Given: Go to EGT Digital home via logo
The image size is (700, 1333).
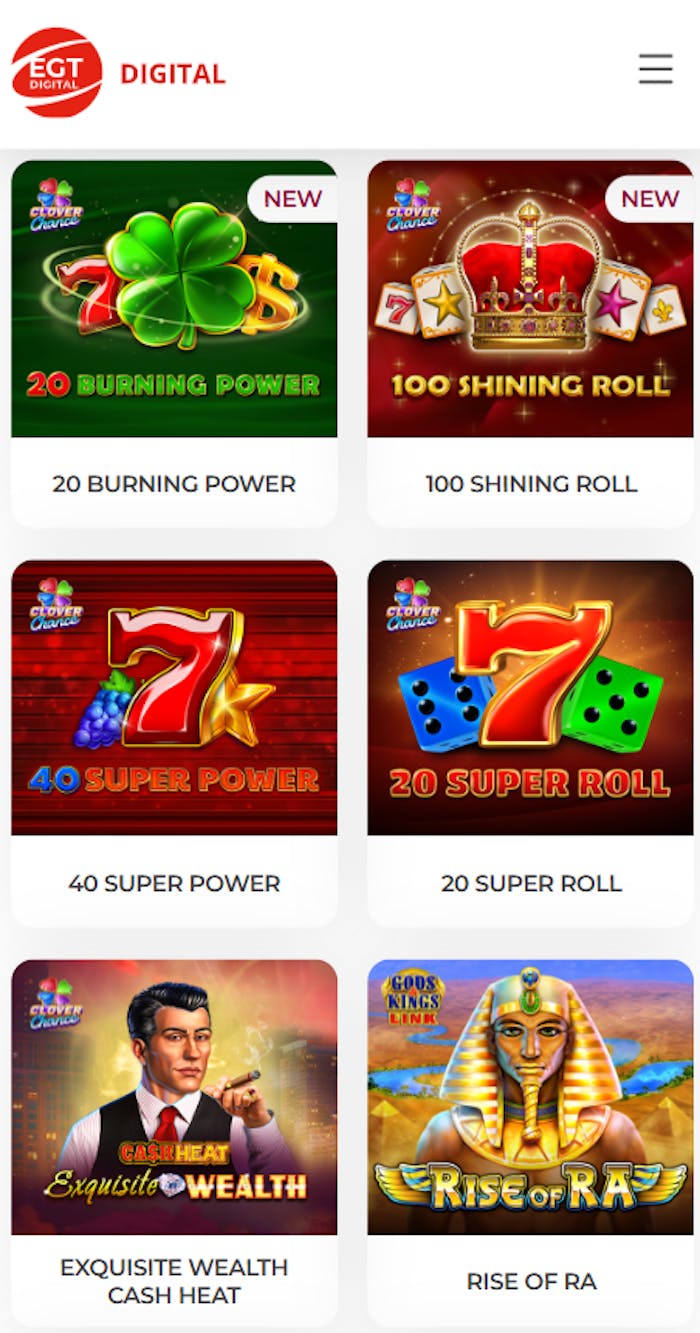Looking at the screenshot, I should [x=118, y=72].
